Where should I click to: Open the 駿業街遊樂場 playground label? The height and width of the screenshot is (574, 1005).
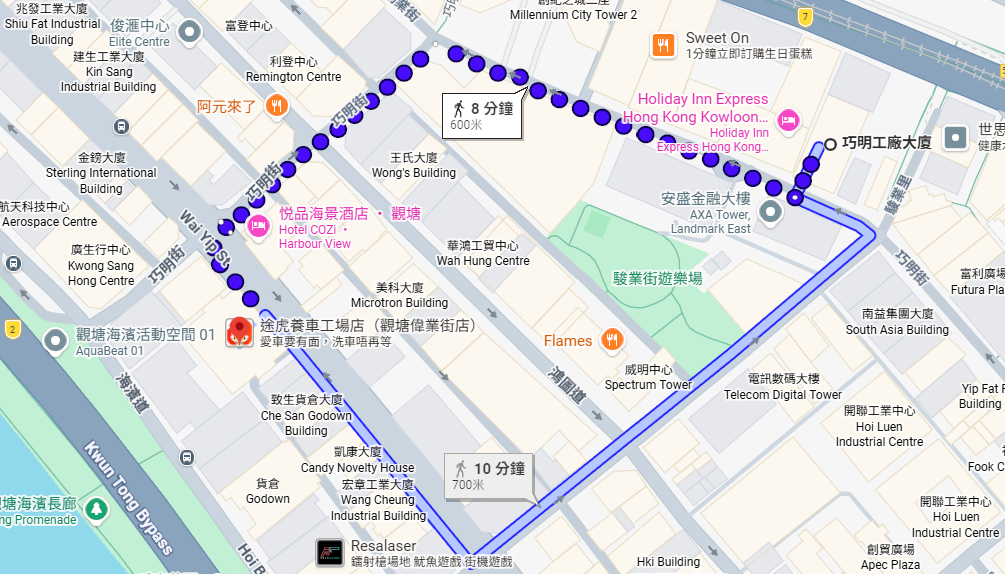(657, 279)
